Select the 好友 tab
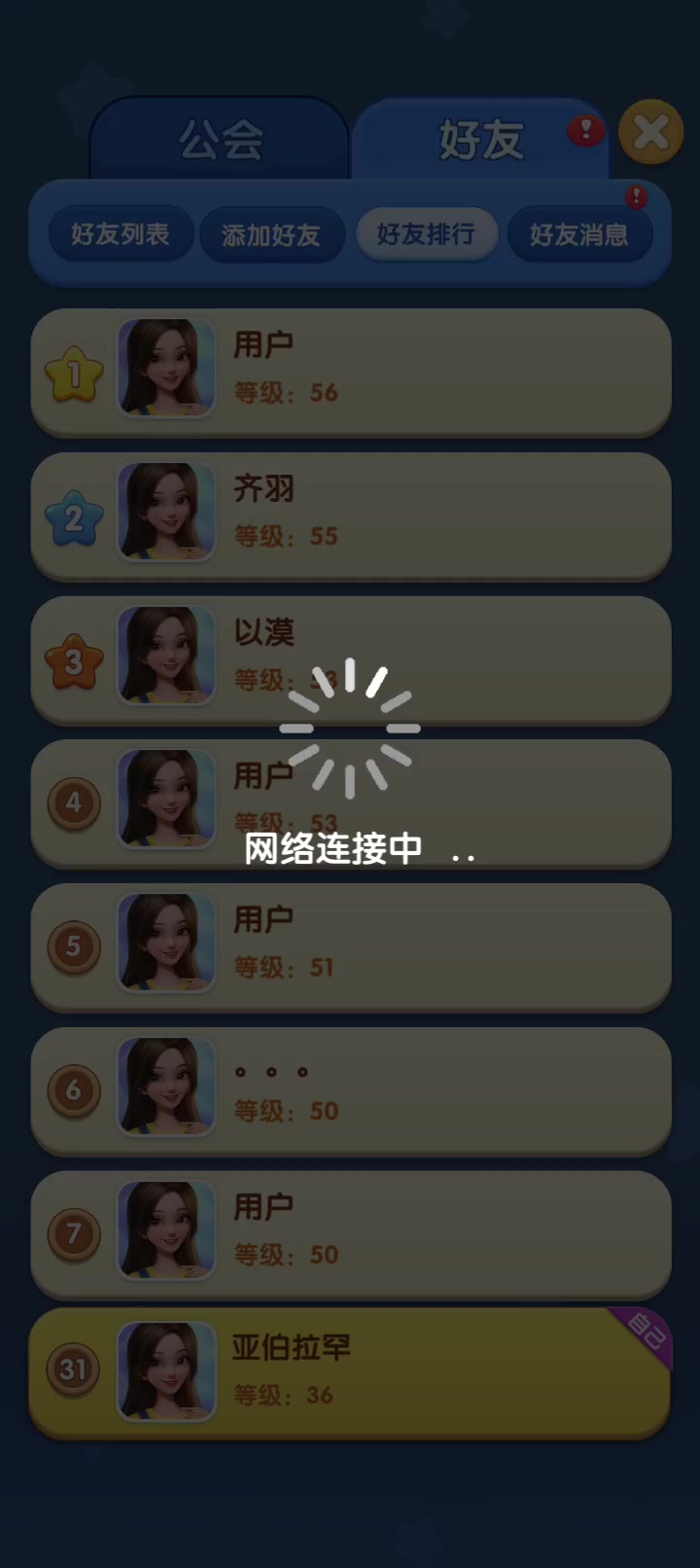 click(480, 139)
